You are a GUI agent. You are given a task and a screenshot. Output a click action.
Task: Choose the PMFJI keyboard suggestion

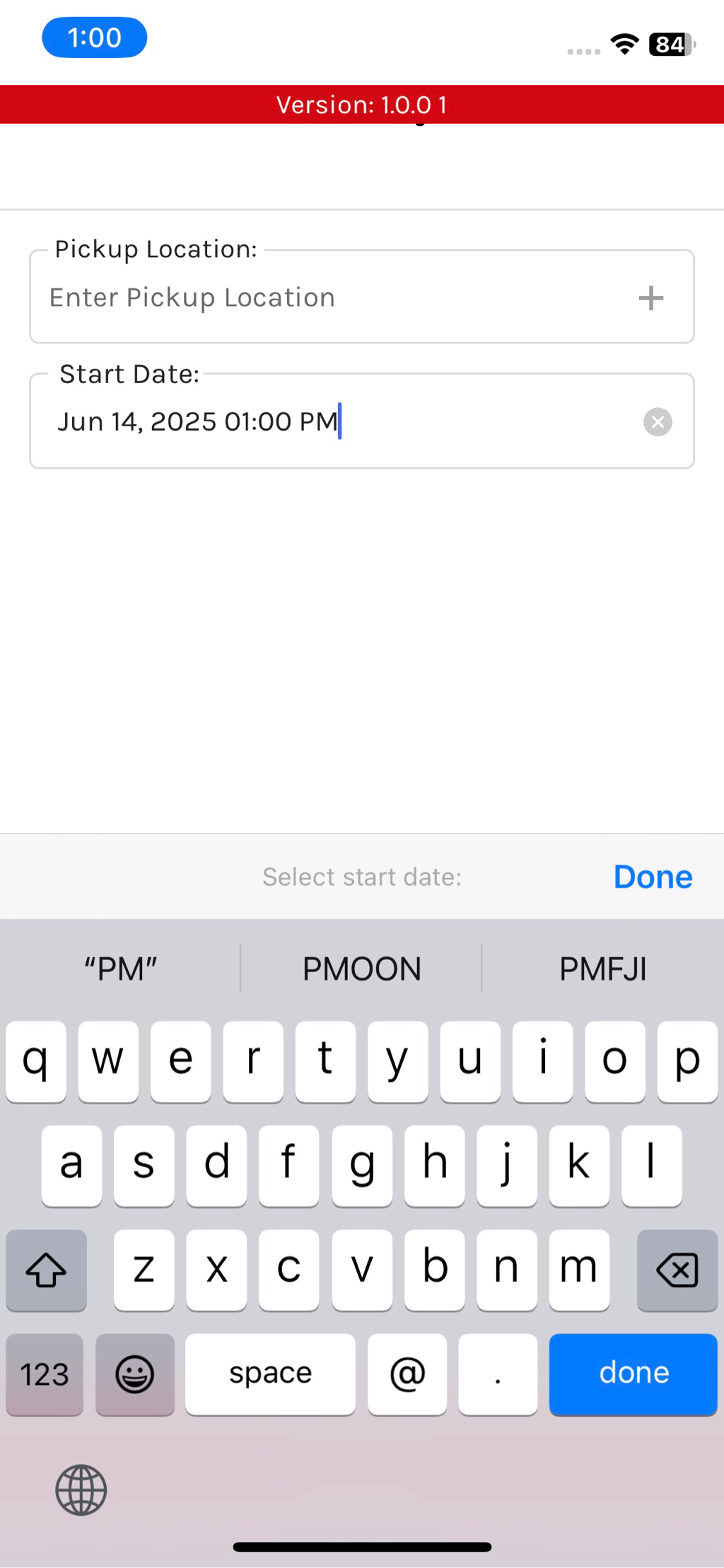(602, 969)
